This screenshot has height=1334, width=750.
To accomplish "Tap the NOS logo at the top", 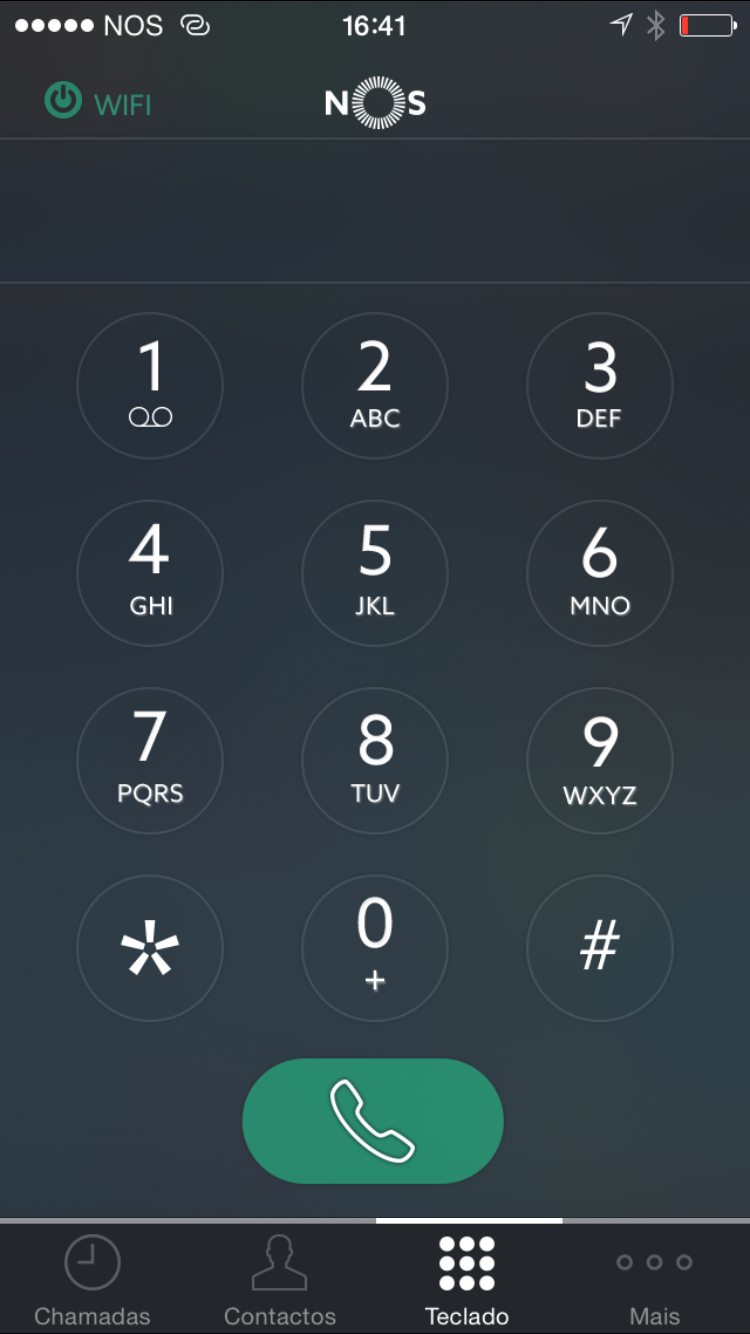I will click(x=374, y=102).
